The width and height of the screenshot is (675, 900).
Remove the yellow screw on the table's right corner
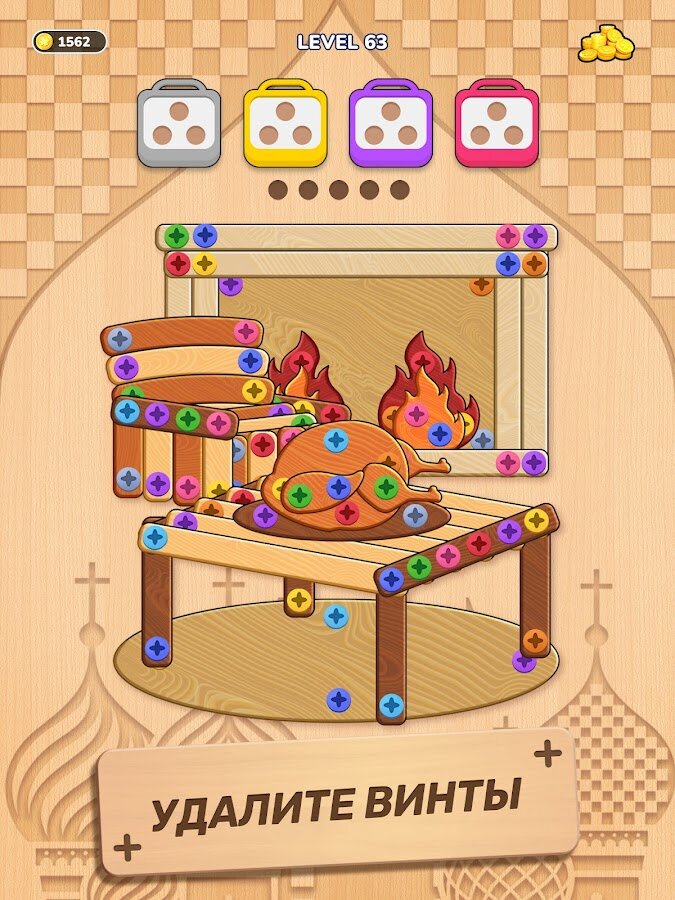click(x=537, y=520)
